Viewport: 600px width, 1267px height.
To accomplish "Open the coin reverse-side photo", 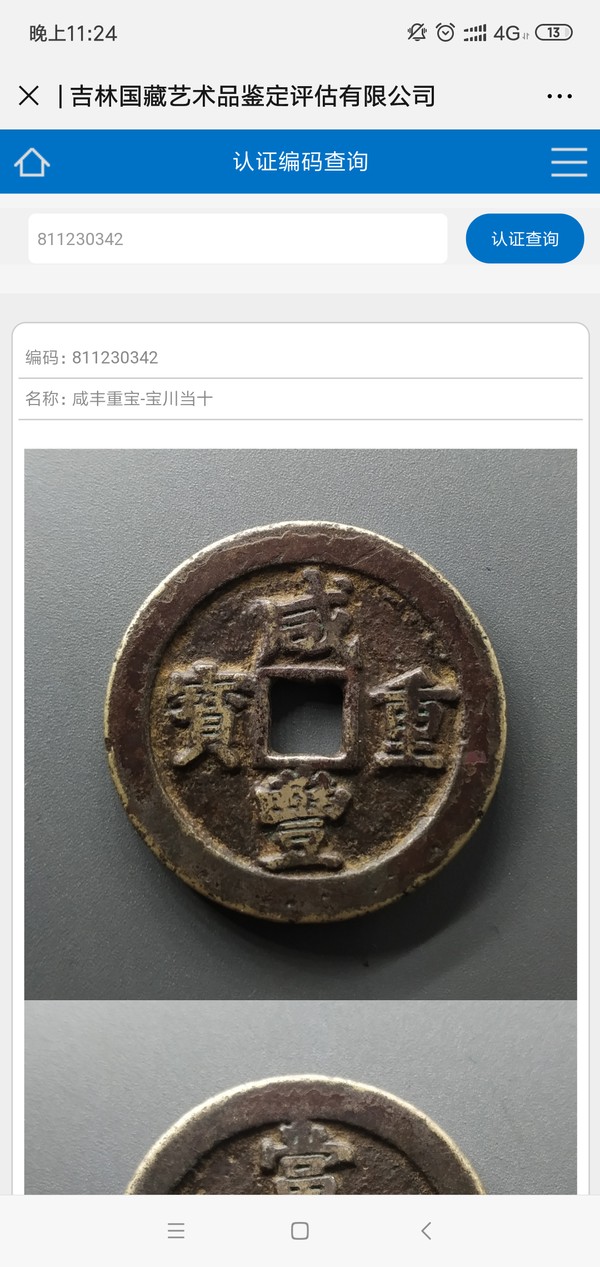I will pyautogui.click(x=300, y=1100).
